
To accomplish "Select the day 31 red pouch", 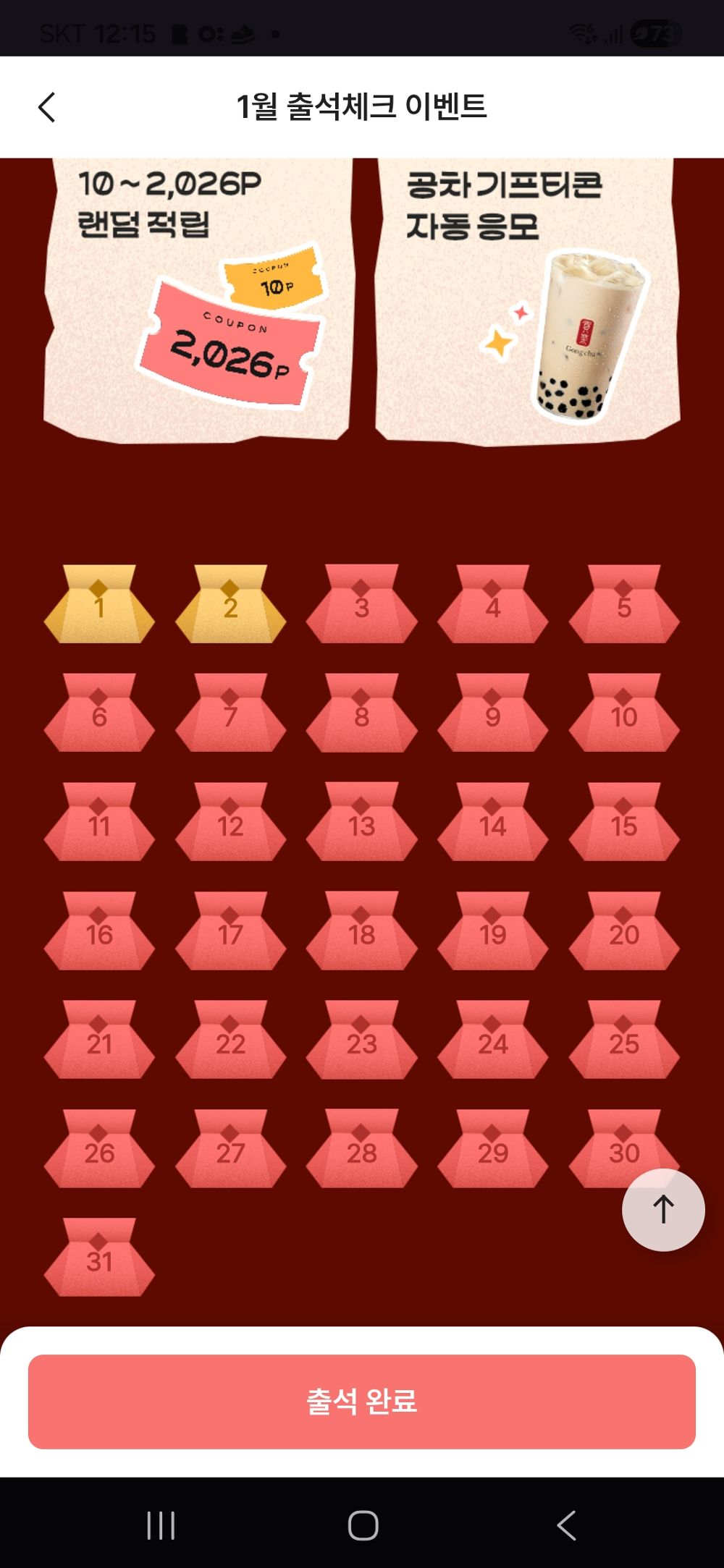I will (99, 1259).
